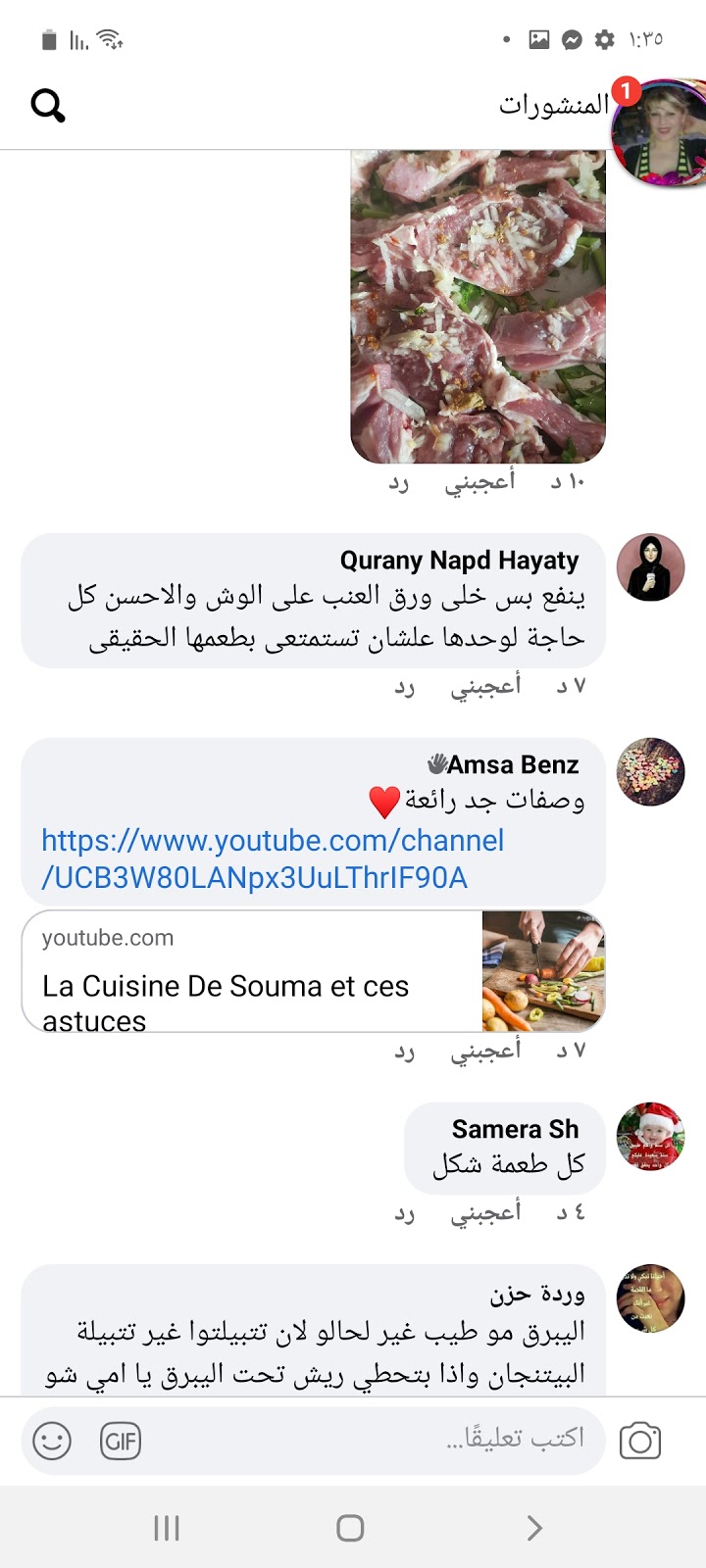The image size is (706, 1568).
Task: View Samera Sh's profile picture
Action: (650, 1137)
